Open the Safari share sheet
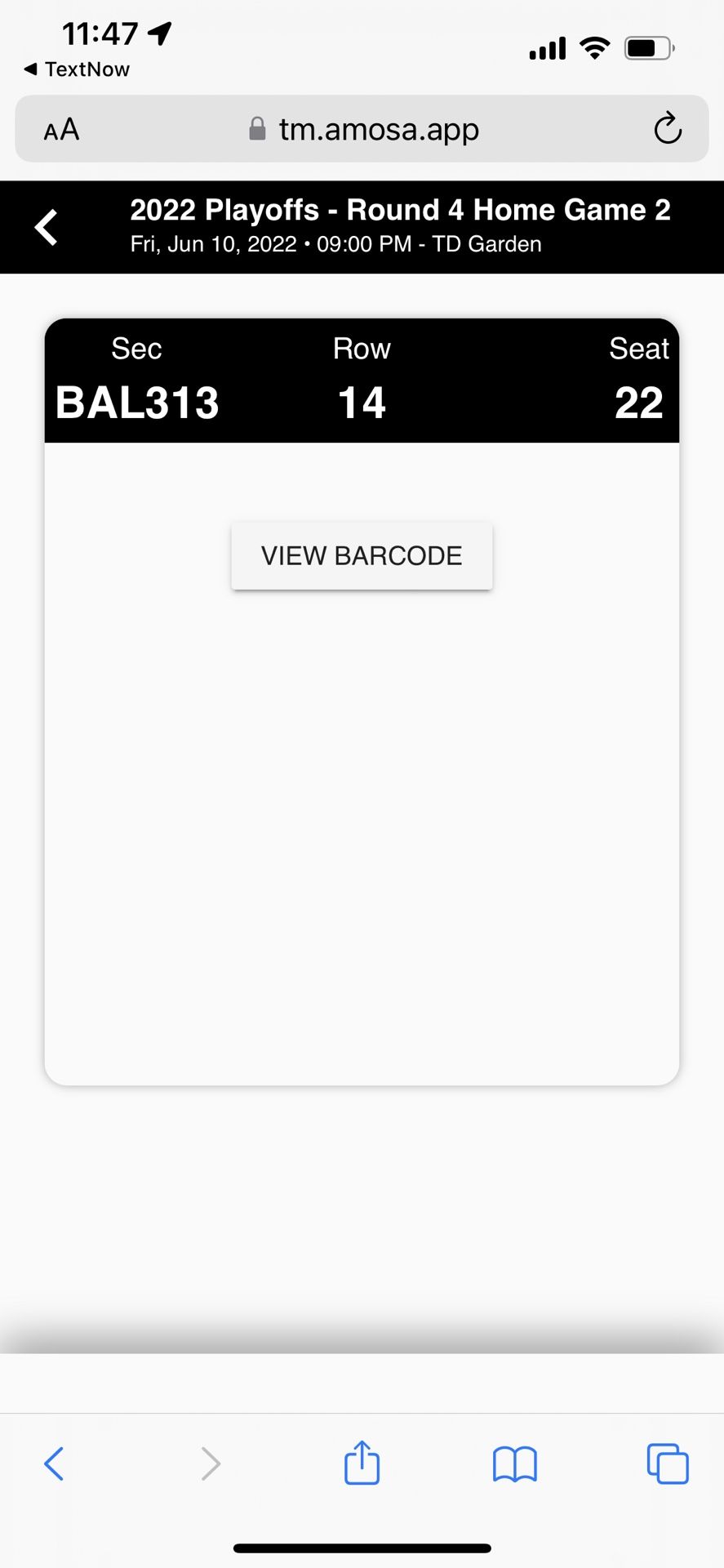Screen dimensions: 724x1568 coord(362,1462)
